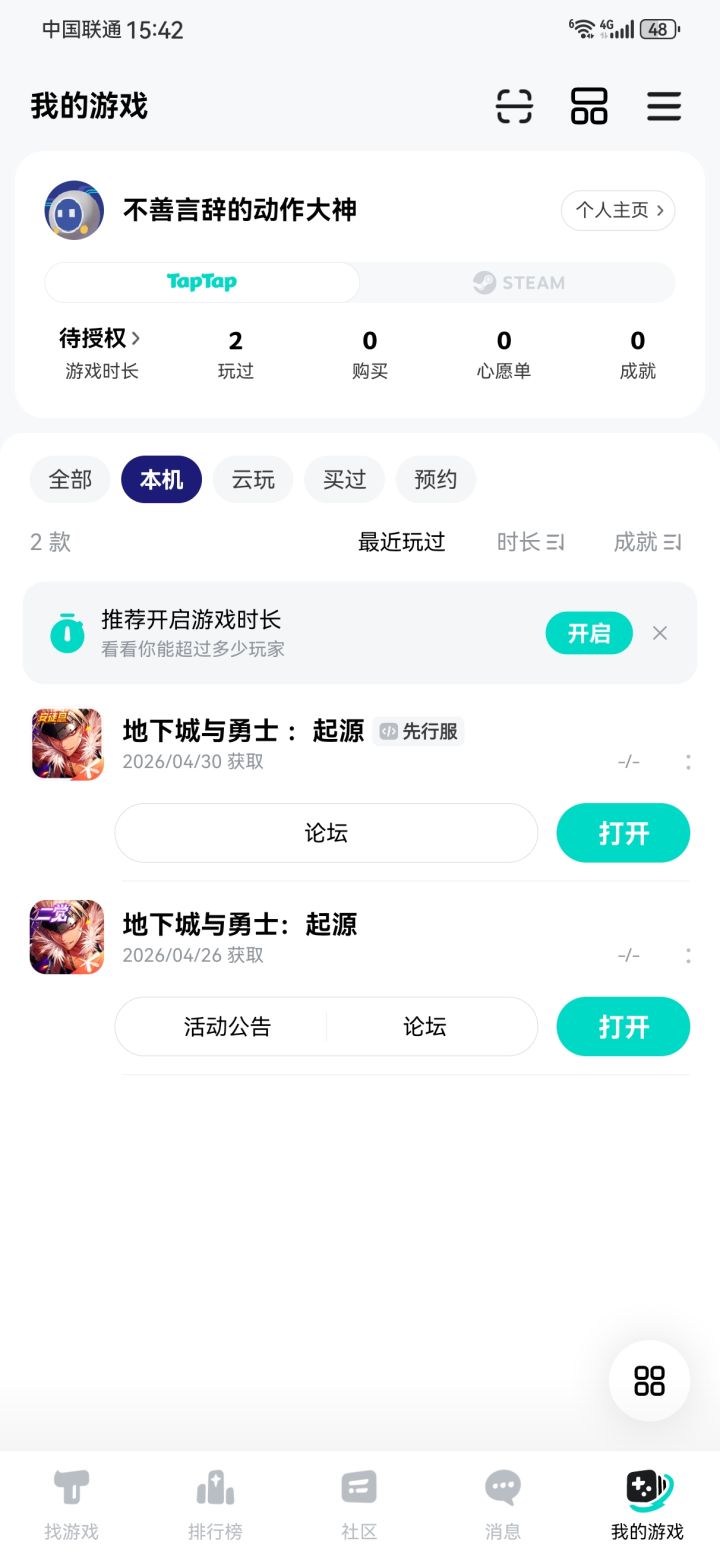
Task: Open more options for the first game
Action: click(688, 761)
